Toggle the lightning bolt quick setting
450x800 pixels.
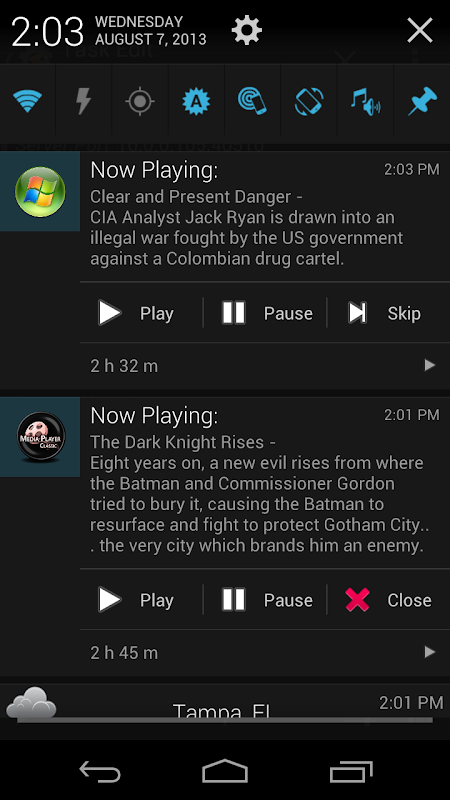coord(84,101)
